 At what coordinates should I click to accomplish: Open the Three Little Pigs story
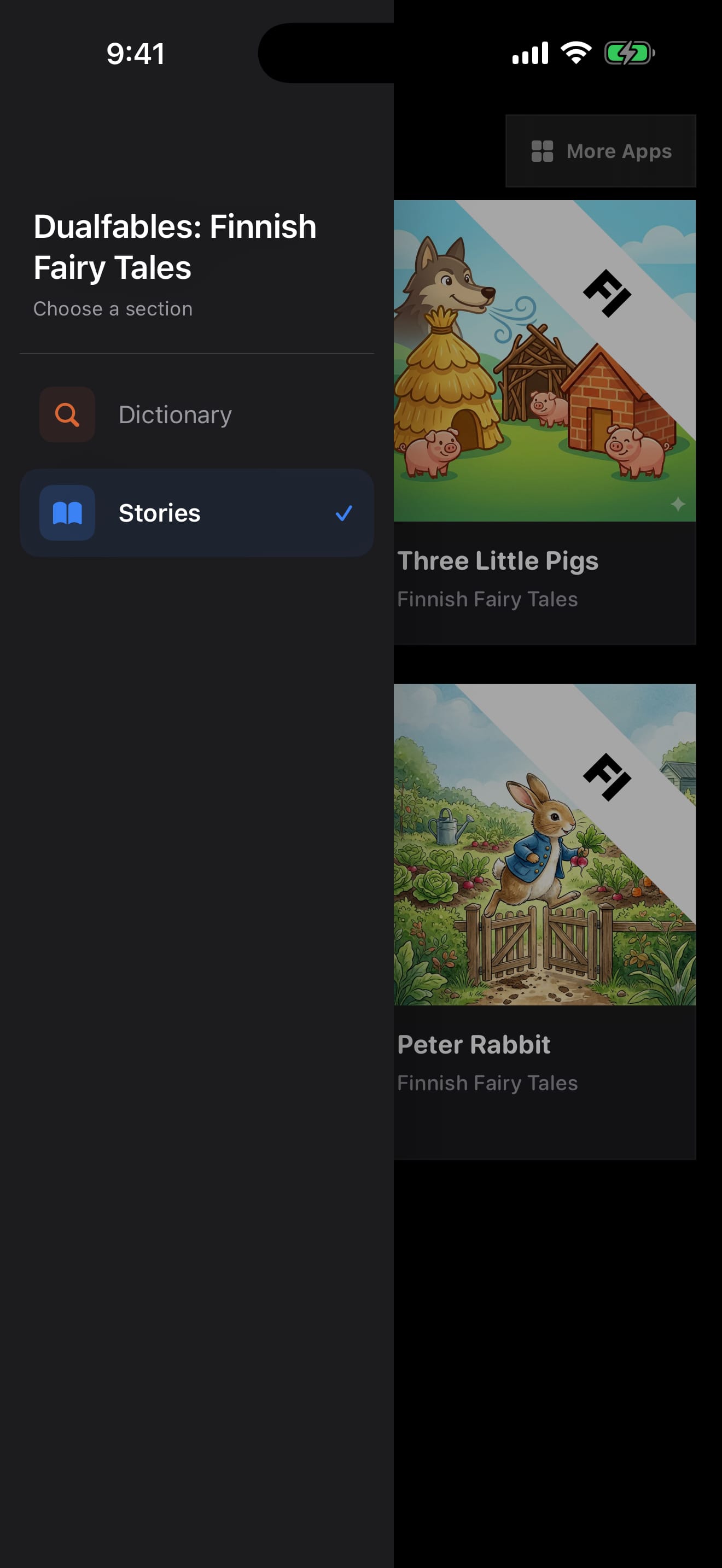tap(544, 422)
